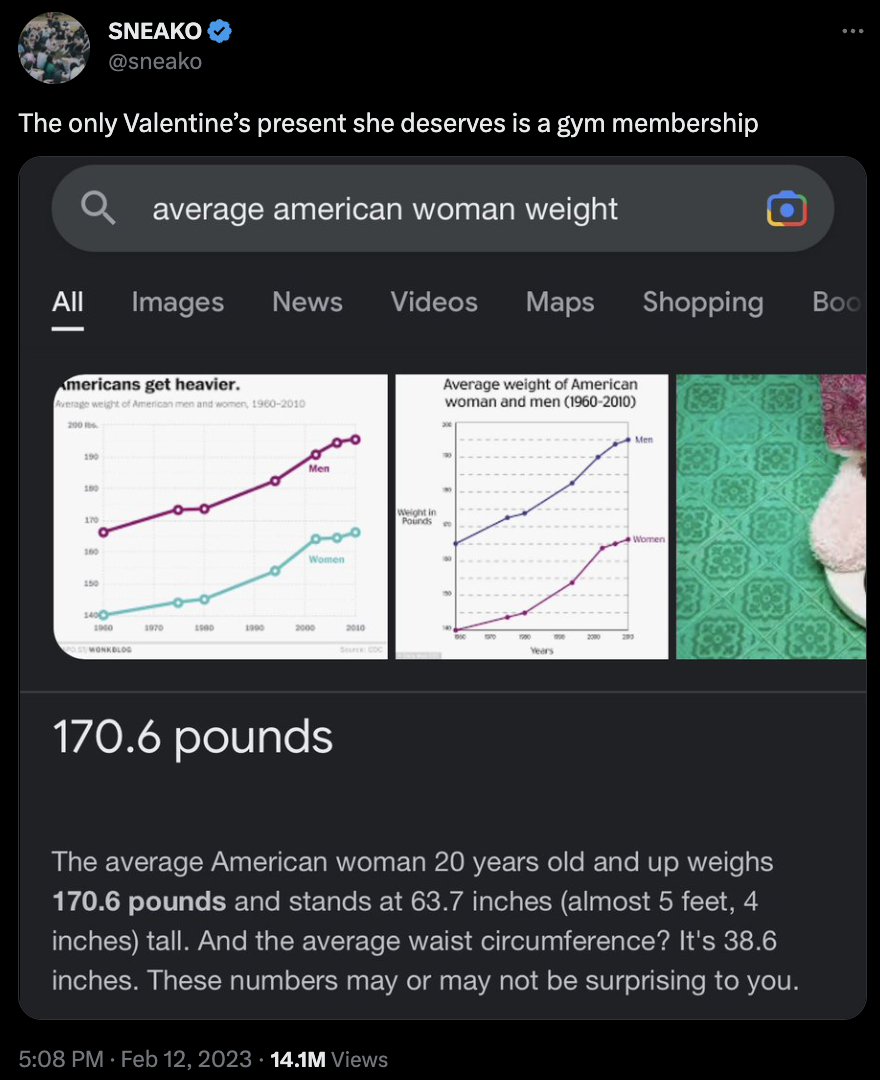Open the attached Google search screenshot
880x1080 pixels.
coord(442,588)
